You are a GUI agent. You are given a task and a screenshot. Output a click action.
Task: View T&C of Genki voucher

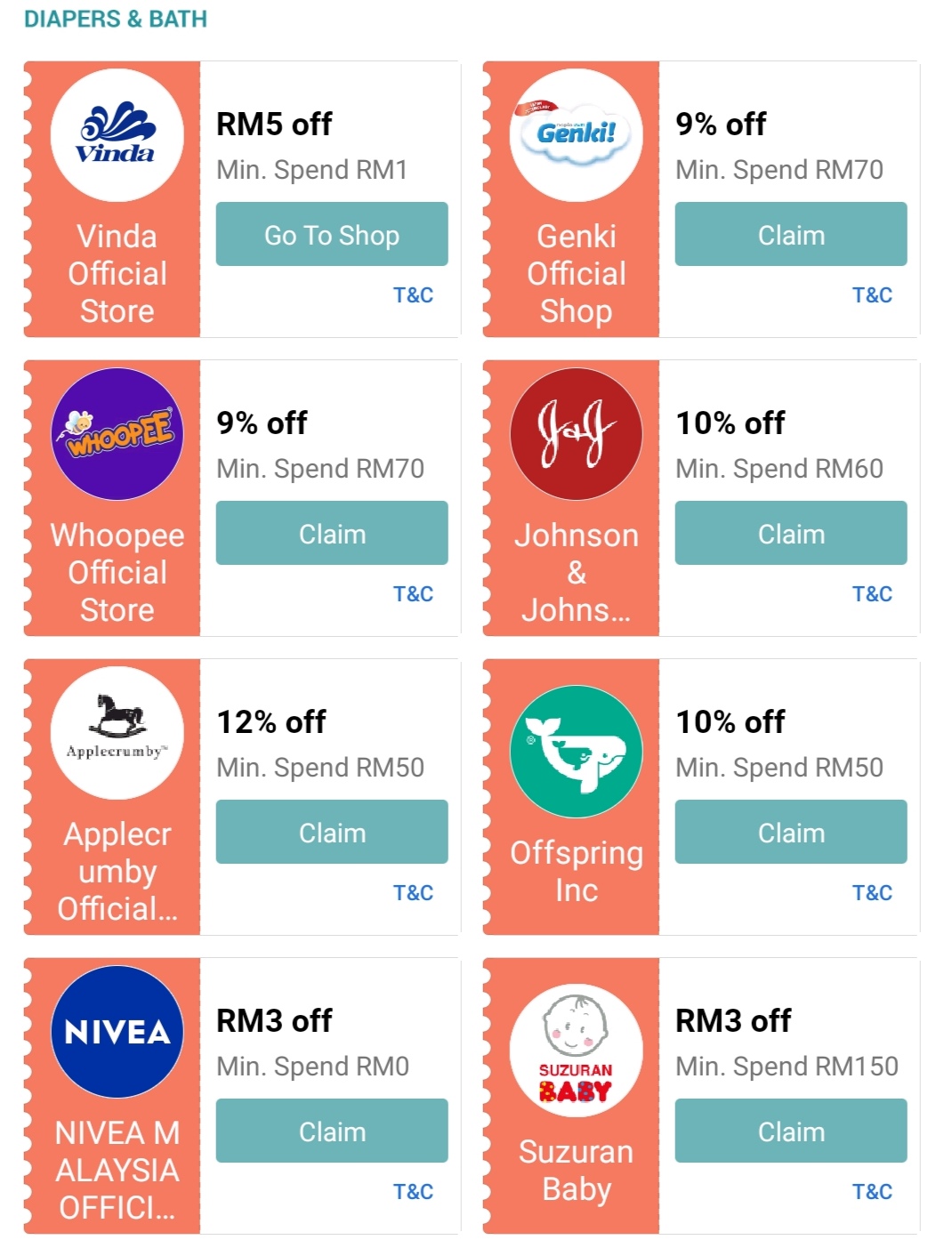(872, 295)
